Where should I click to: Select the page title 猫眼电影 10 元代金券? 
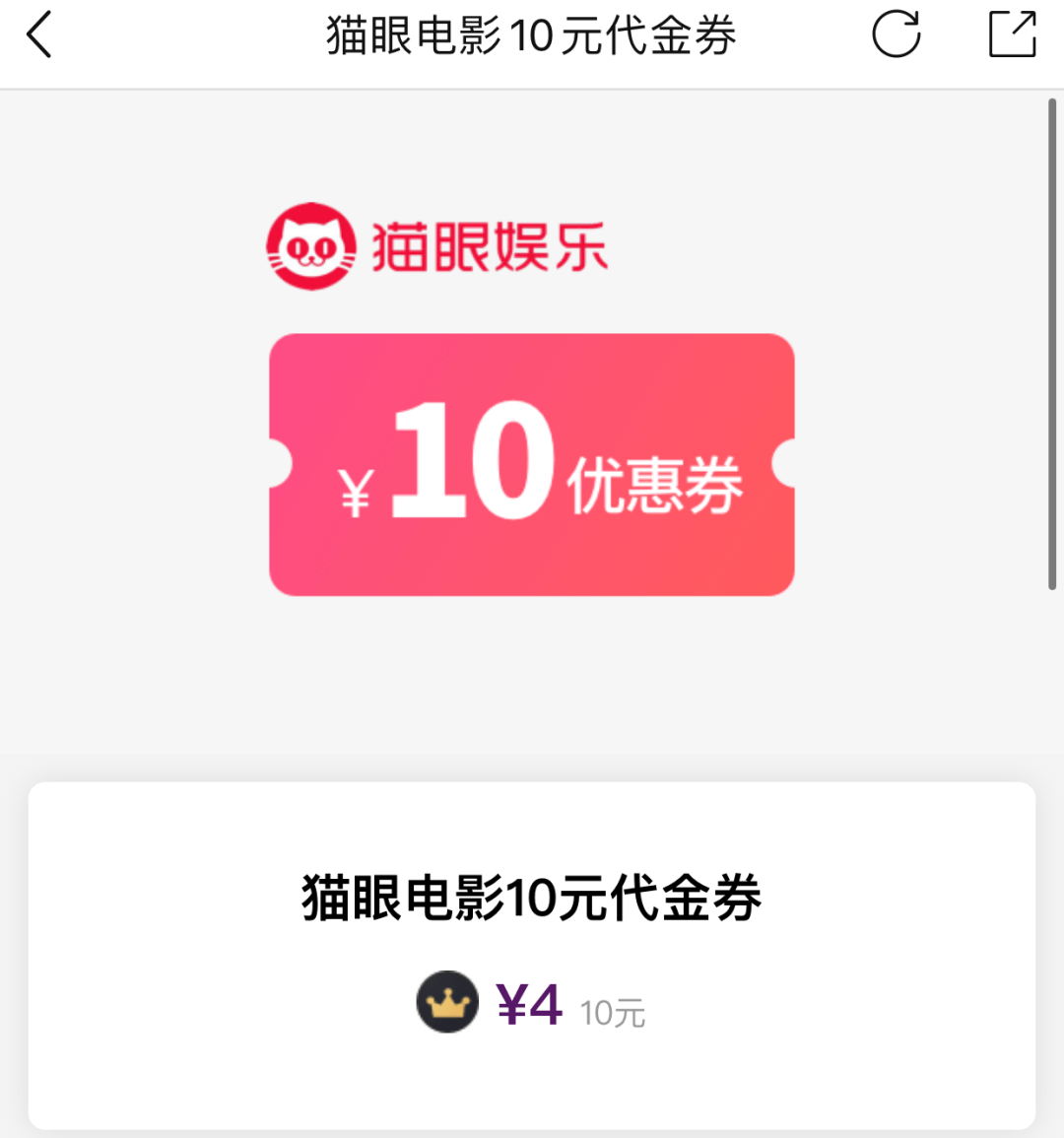(532, 34)
